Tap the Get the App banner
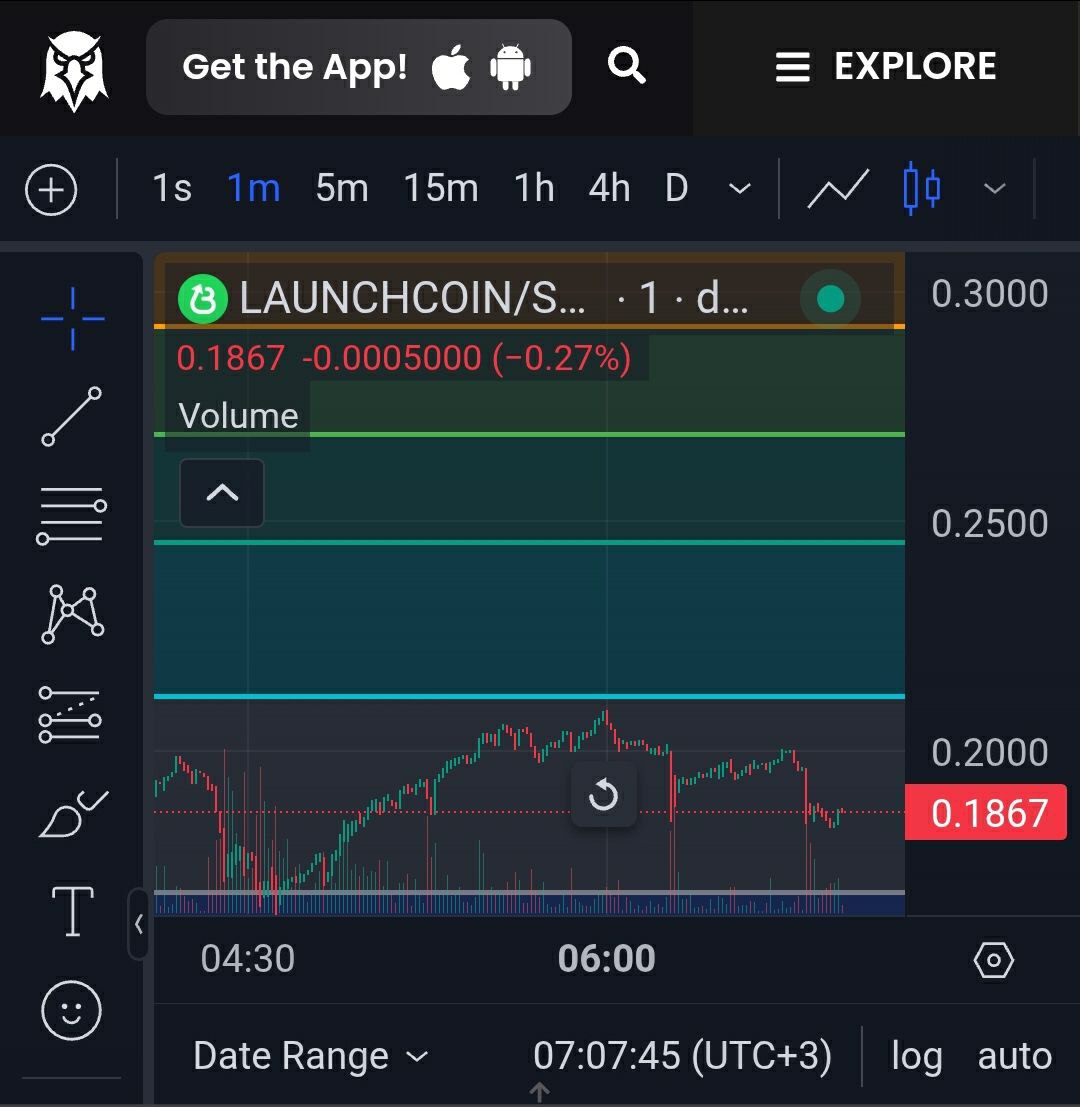This screenshot has height=1107, width=1080. click(358, 67)
